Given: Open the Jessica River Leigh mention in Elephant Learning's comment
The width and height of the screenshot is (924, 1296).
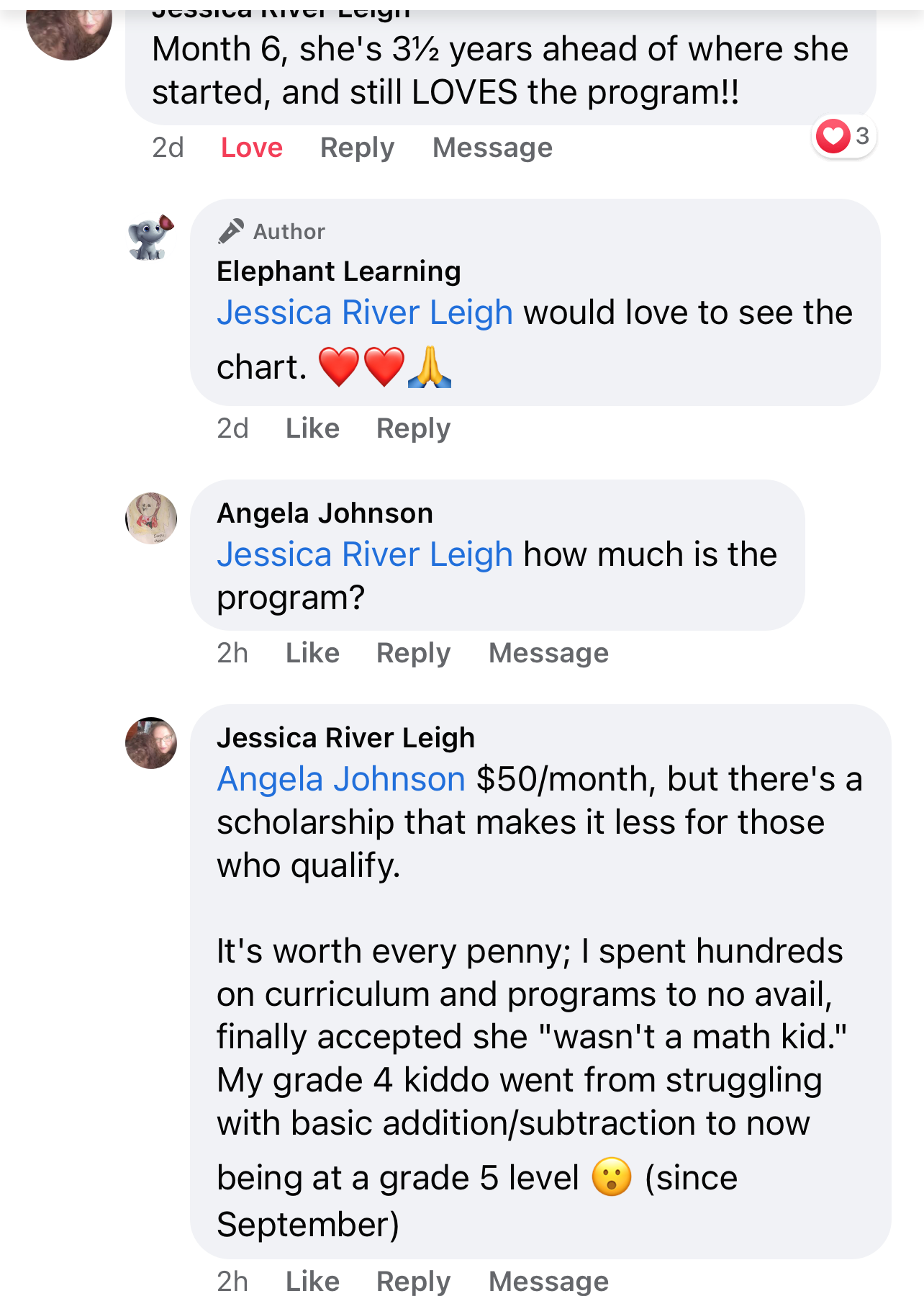Looking at the screenshot, I should (x=365, y=312).
